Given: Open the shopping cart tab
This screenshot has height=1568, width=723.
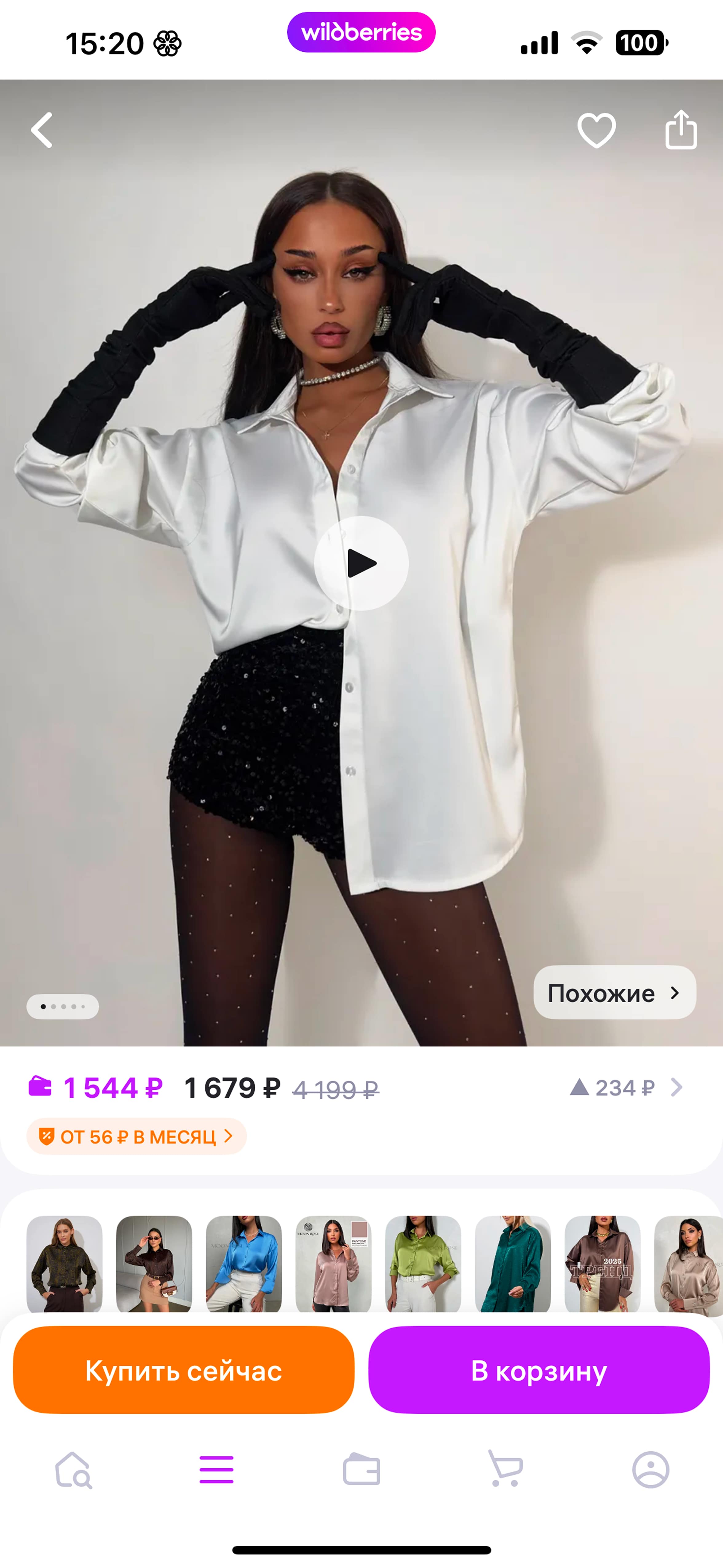Looking at the screenshot, I should (506, 1470).
